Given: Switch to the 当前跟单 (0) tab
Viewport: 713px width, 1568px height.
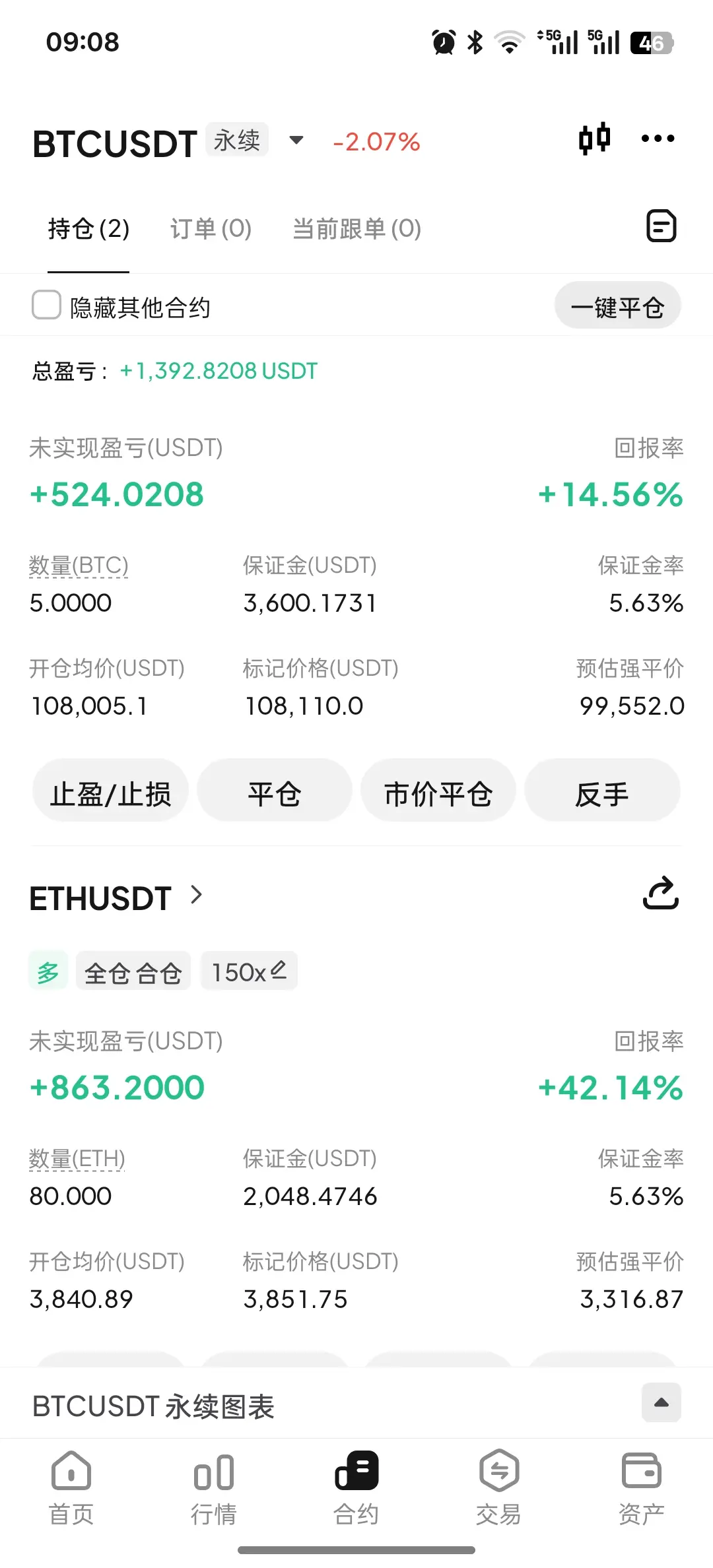Looking at the screenshot, I should click(356, 229).
